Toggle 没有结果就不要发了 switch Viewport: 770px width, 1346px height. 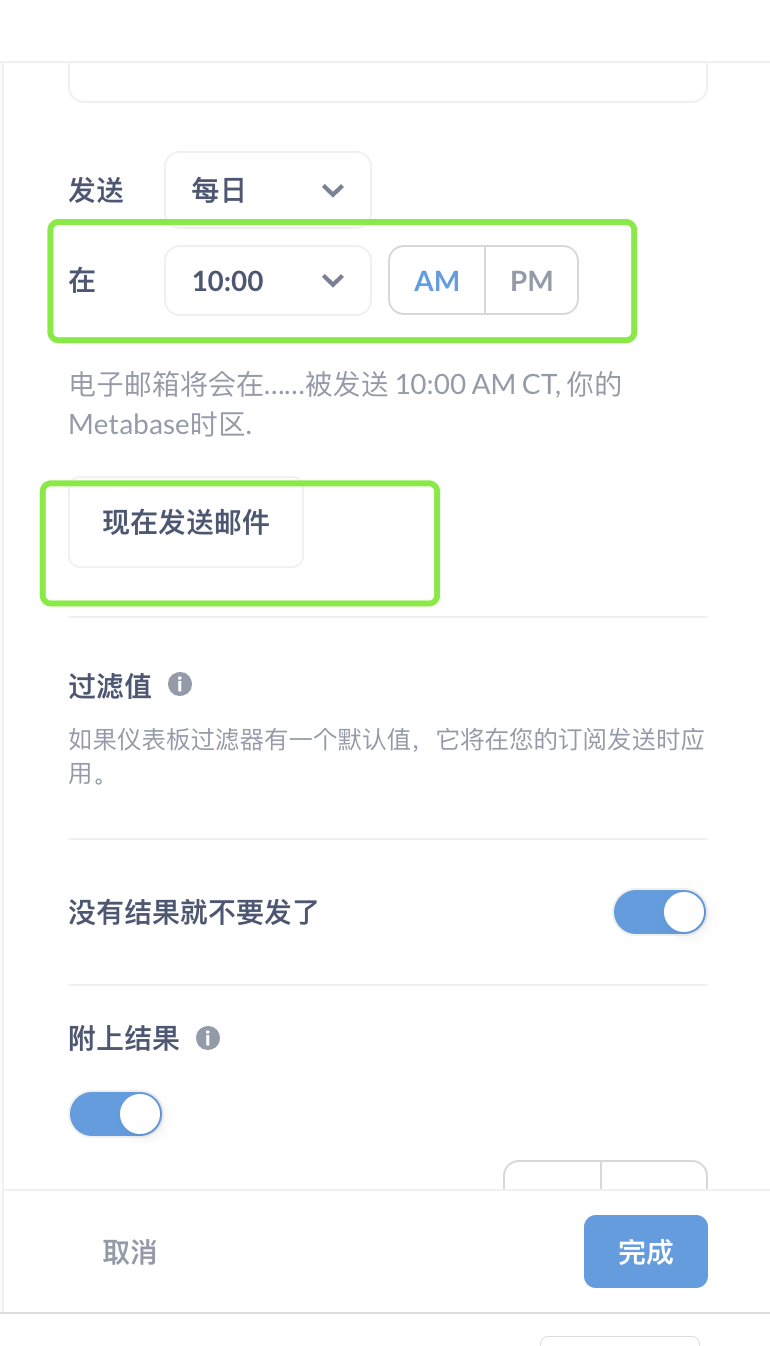click(660, 912)
